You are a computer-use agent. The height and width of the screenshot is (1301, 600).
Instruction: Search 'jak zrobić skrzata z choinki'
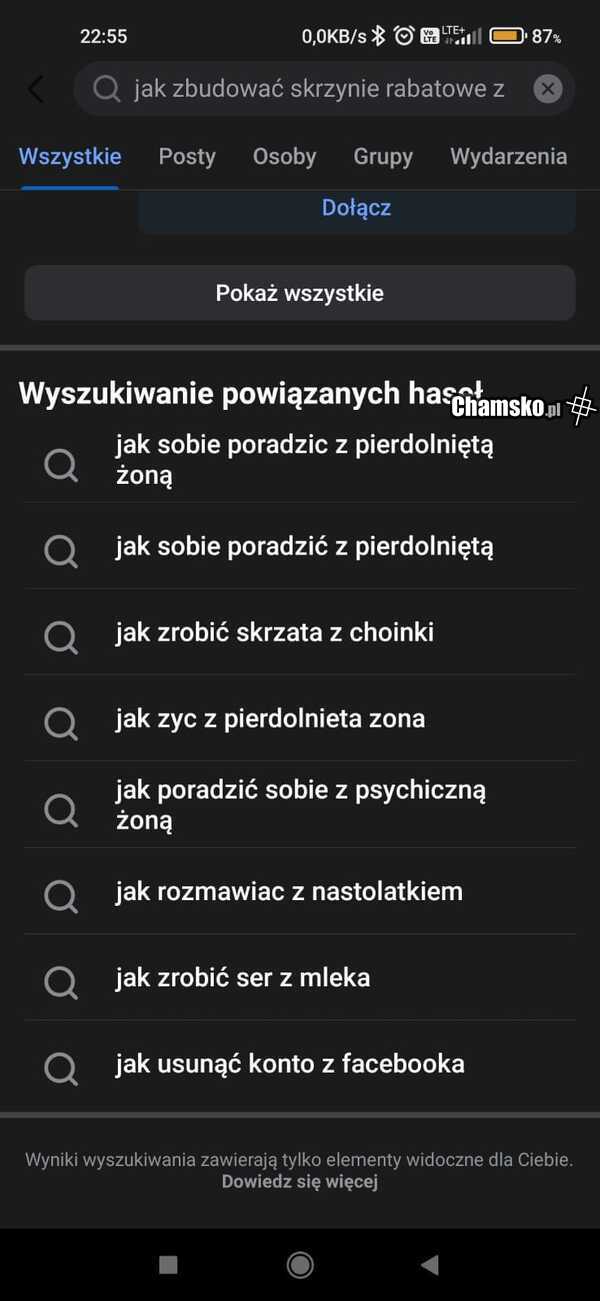tap(275, 632)
